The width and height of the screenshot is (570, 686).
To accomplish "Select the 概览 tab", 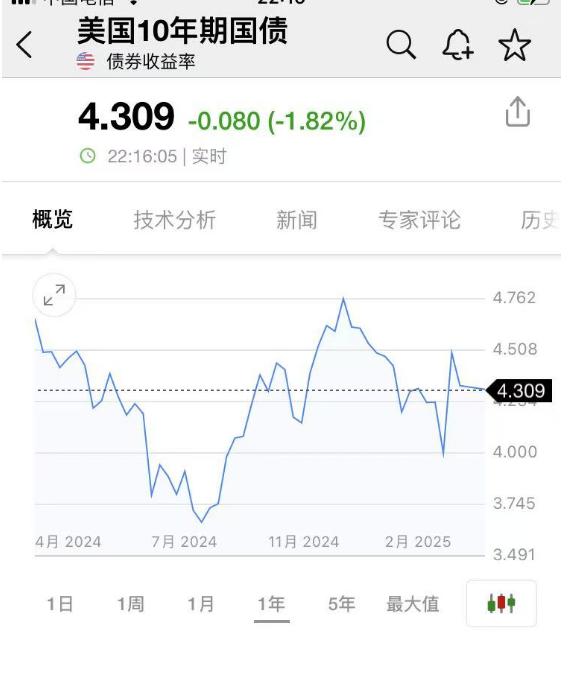I will tap(52, 219).
